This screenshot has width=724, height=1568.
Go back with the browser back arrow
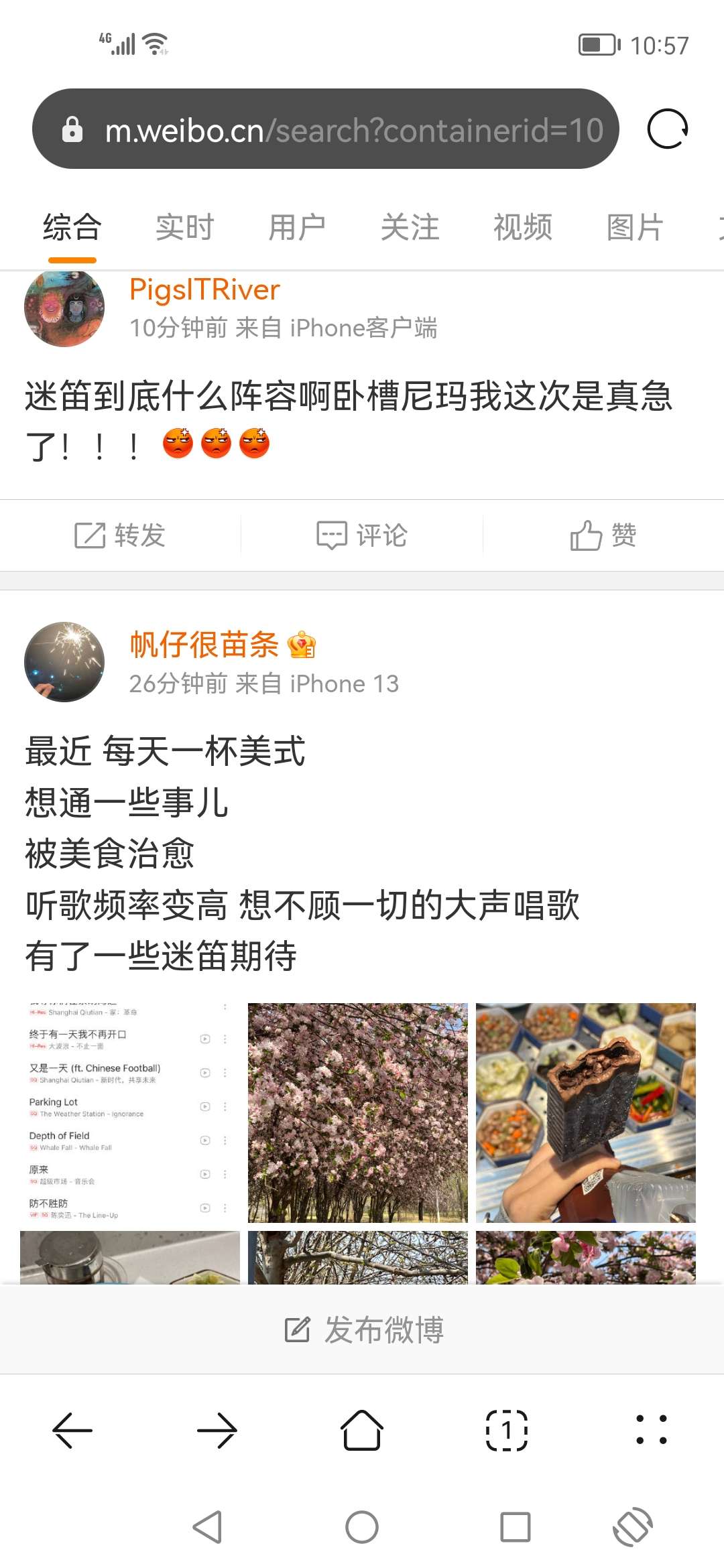pyautogui.click(x=72, y=1430)
